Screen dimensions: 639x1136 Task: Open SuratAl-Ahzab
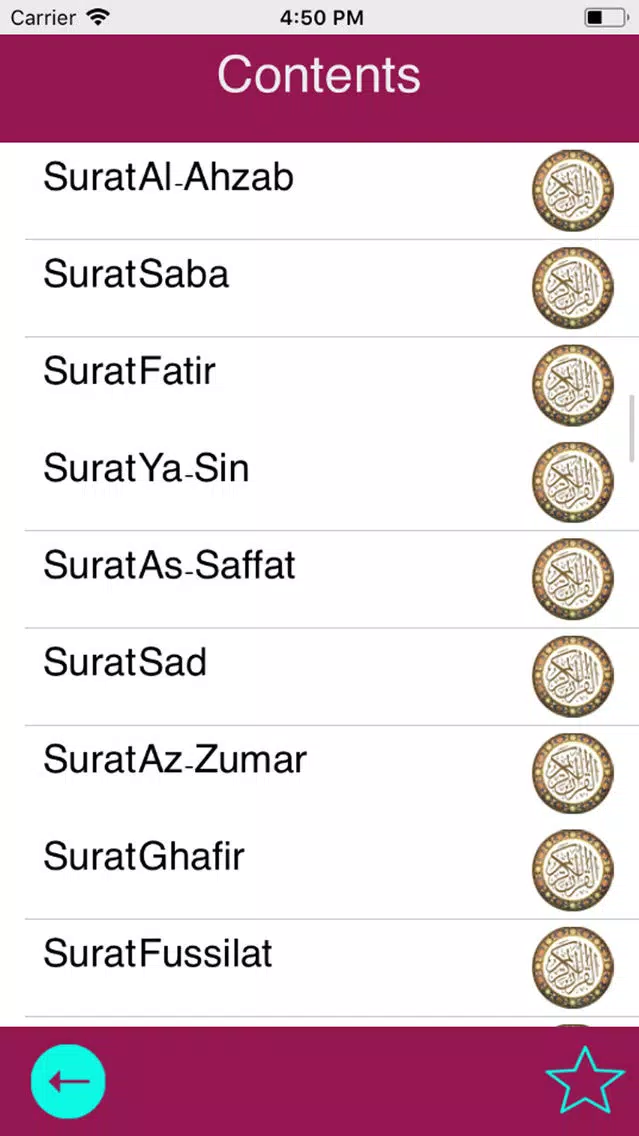320,191
